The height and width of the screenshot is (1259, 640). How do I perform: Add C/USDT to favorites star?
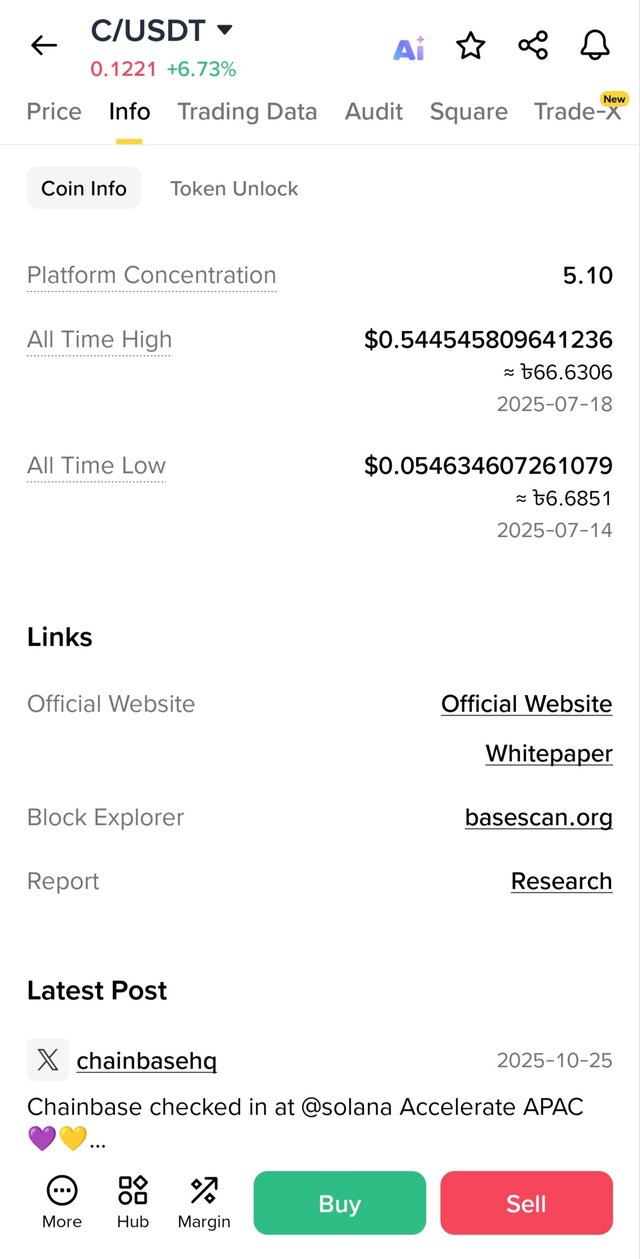pyautogui.click(x=471, y=45)
